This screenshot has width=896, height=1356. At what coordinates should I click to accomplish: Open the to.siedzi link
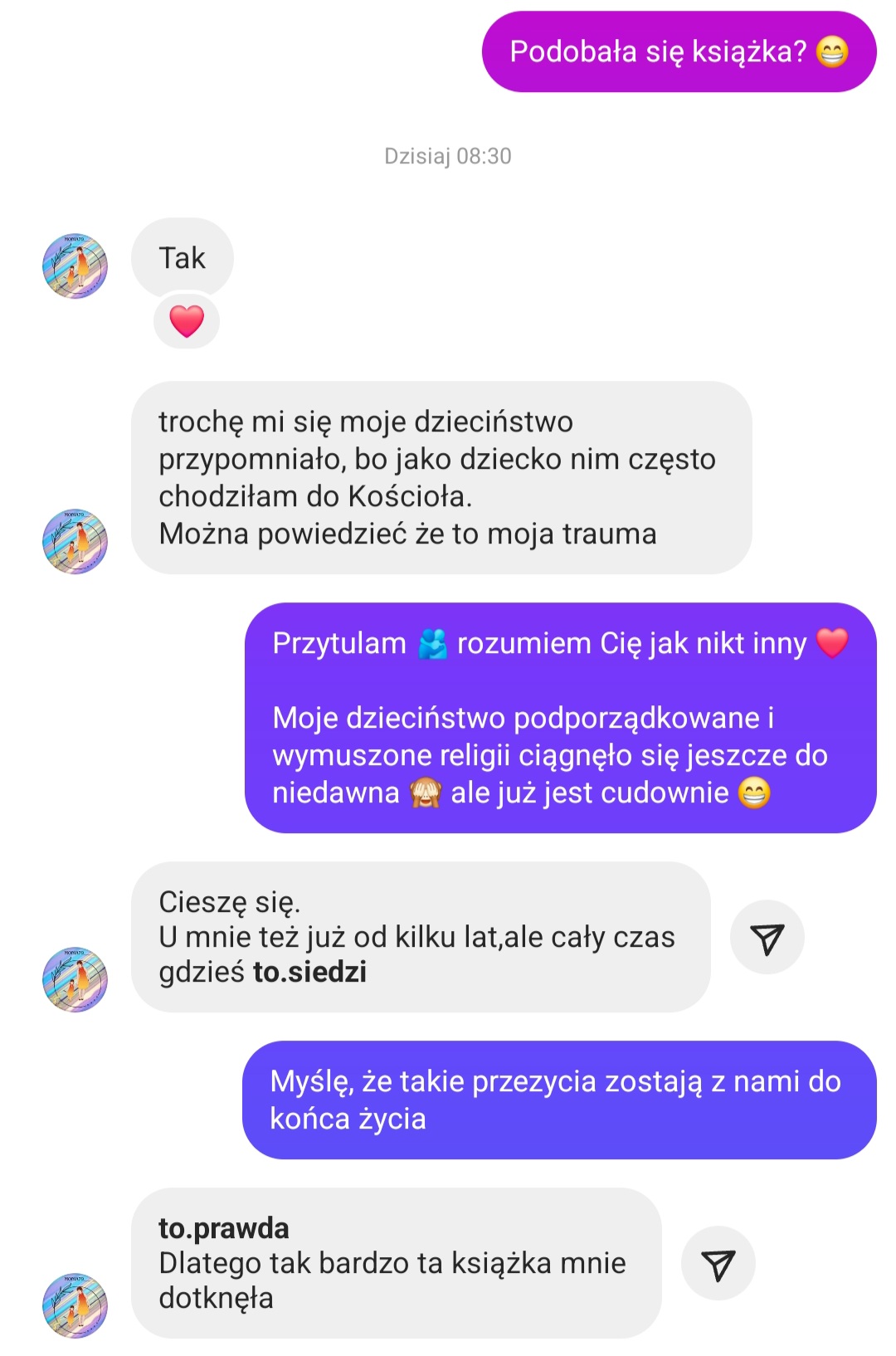[x=309, y=972]
